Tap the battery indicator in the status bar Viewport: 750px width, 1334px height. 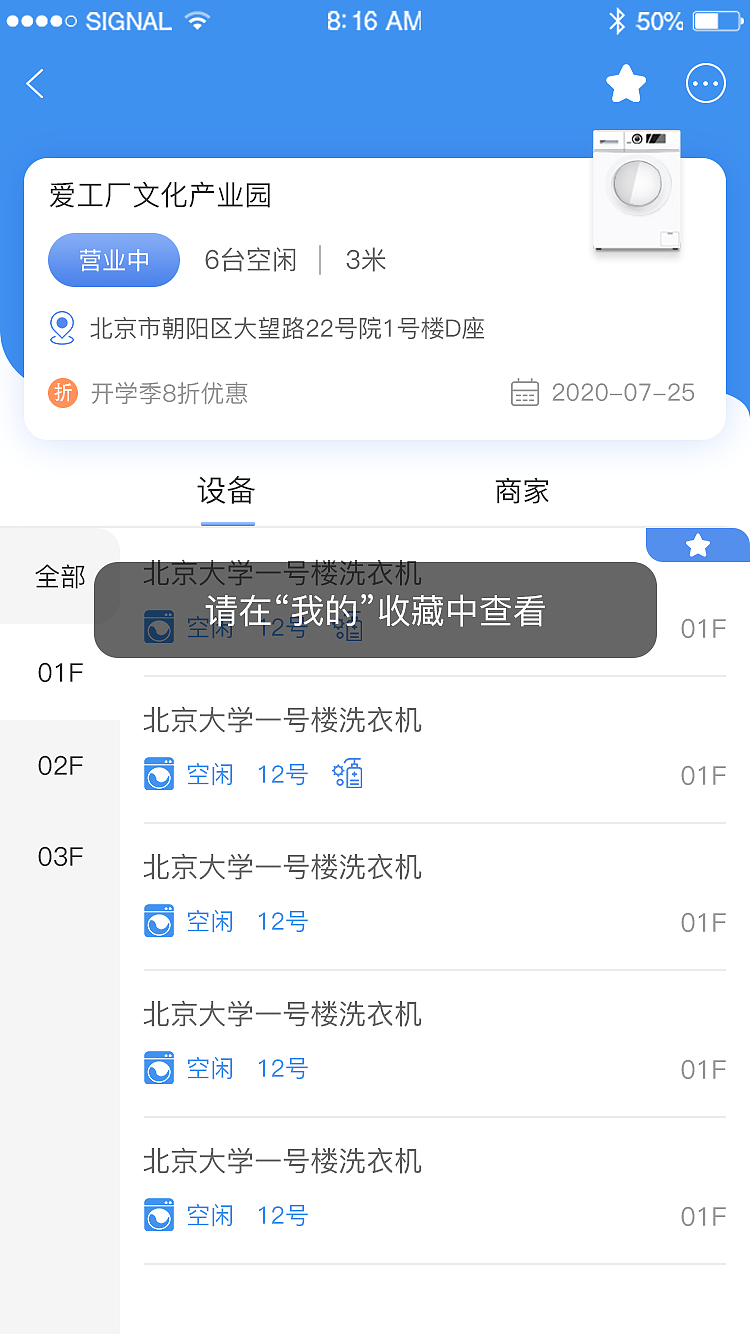717,19
